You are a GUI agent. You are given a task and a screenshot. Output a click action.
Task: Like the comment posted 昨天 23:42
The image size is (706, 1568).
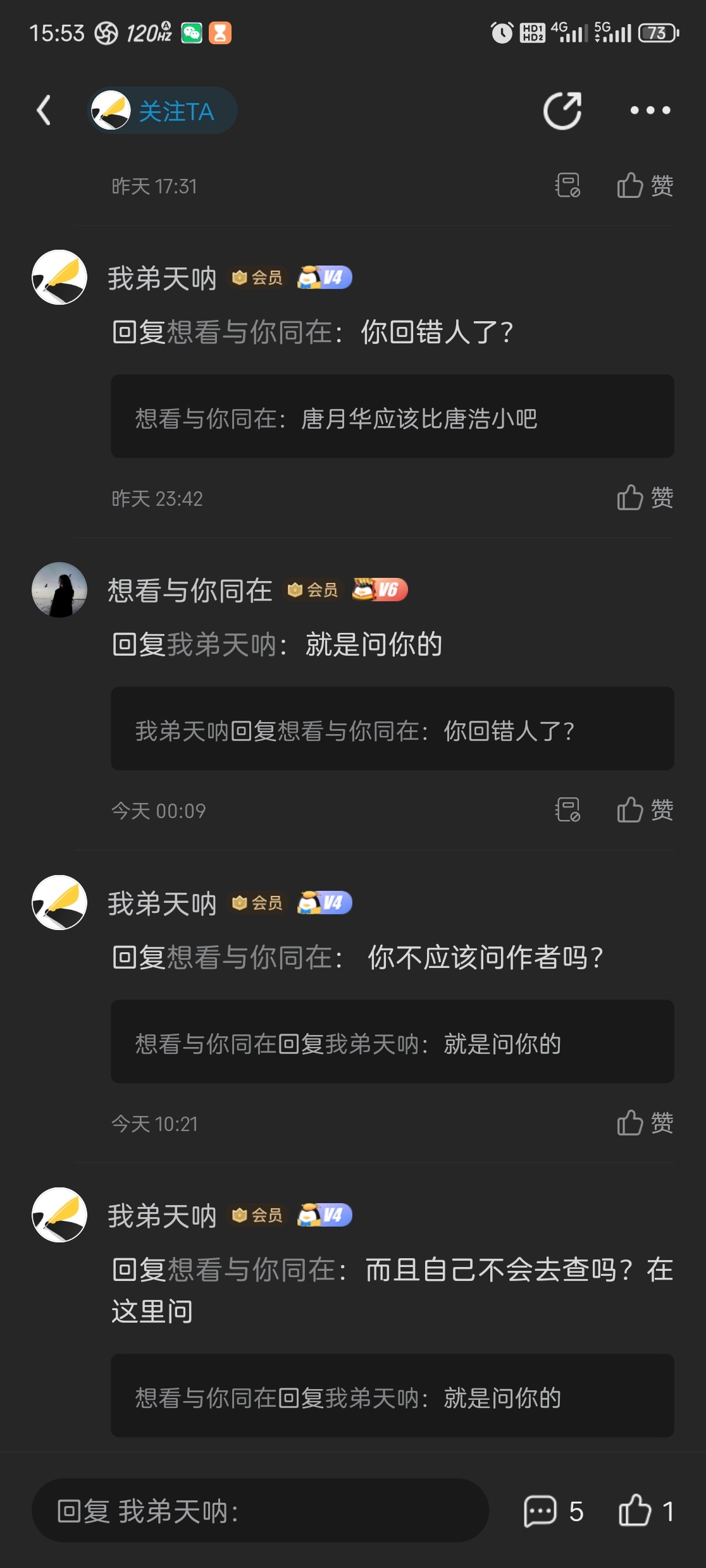tap(645, 498)
